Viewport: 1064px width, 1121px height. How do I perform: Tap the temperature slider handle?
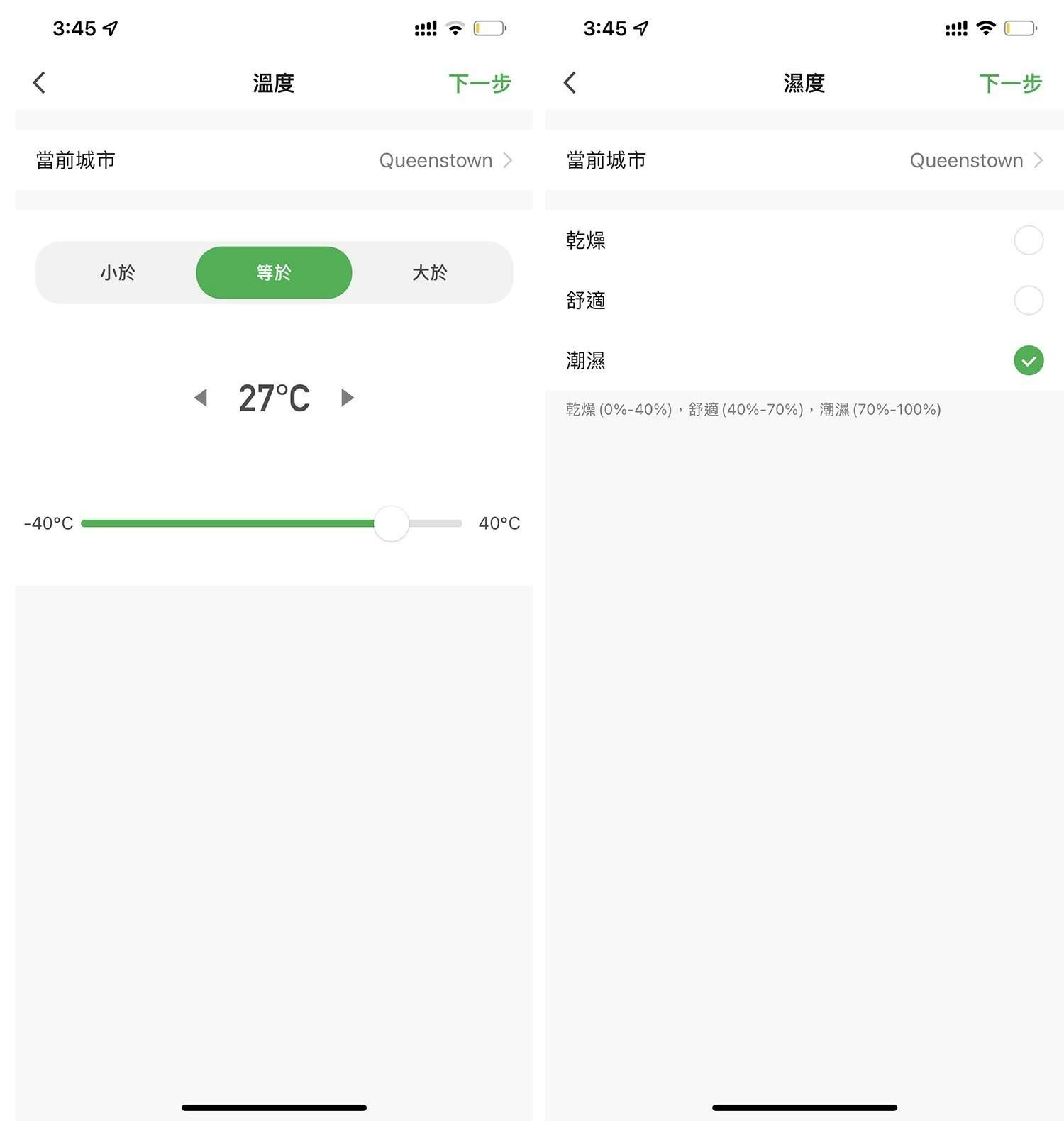pos(391,524)
